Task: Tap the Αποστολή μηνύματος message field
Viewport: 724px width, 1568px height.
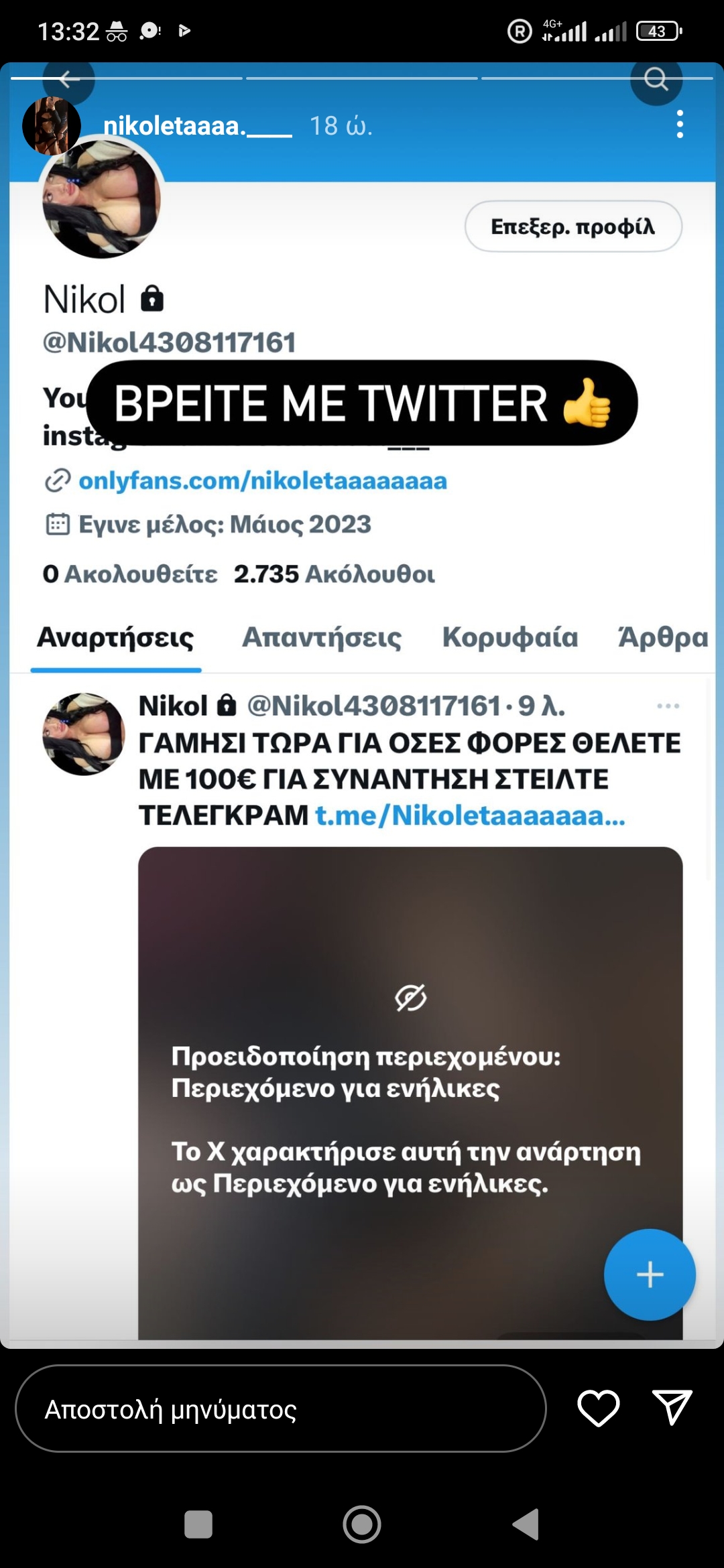Action: (280, 1409)
